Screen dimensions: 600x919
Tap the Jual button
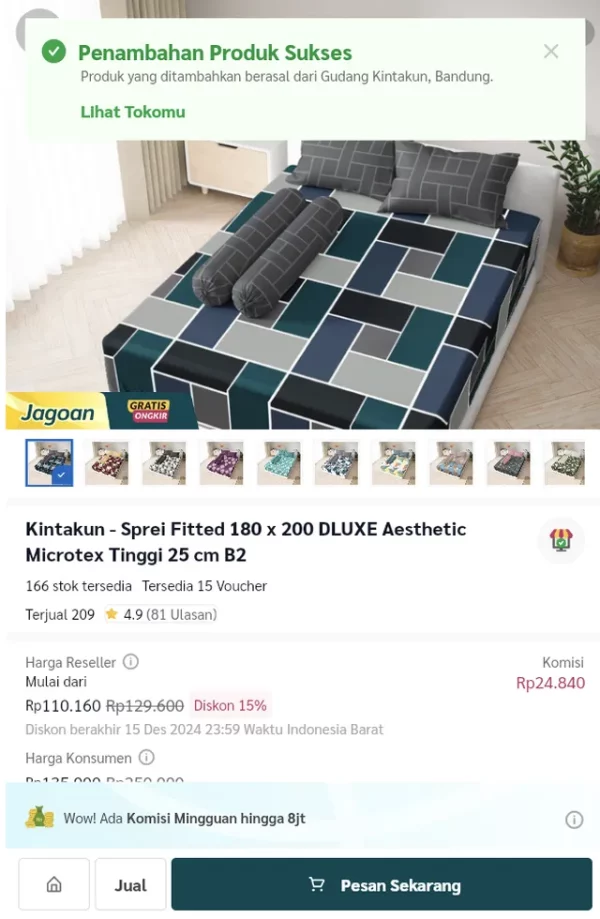[130, 885]
